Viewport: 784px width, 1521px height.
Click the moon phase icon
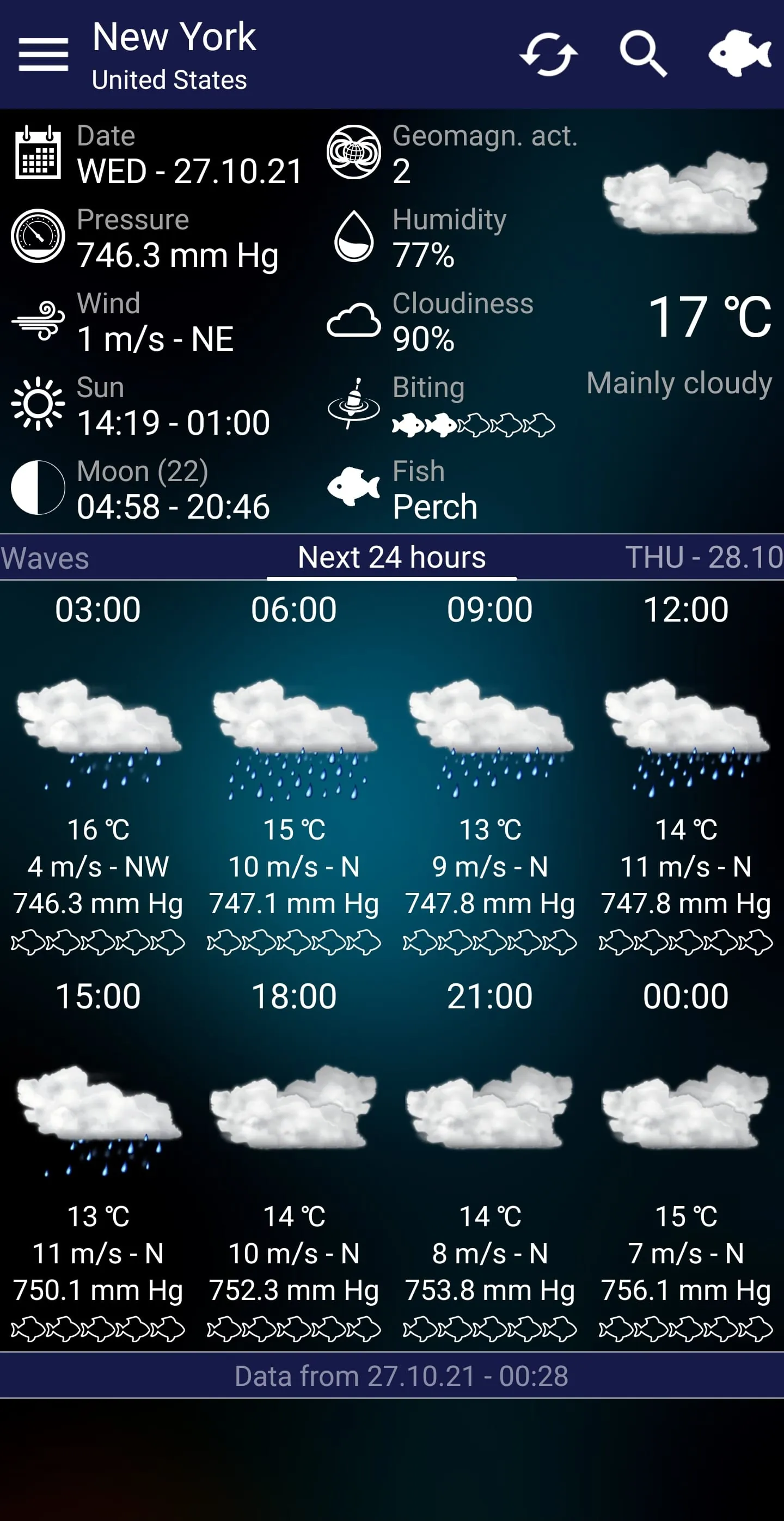point(38,489)
